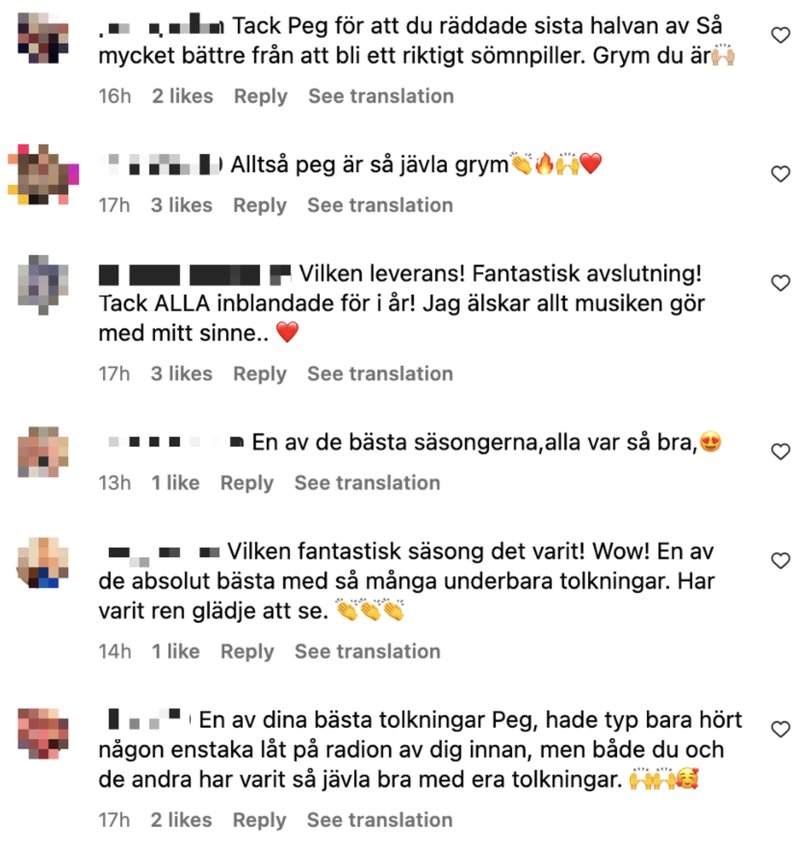
Task: Like the comment "En av de bästa säsongerna"
Action: pyautogui.click(x=781, y=452)
